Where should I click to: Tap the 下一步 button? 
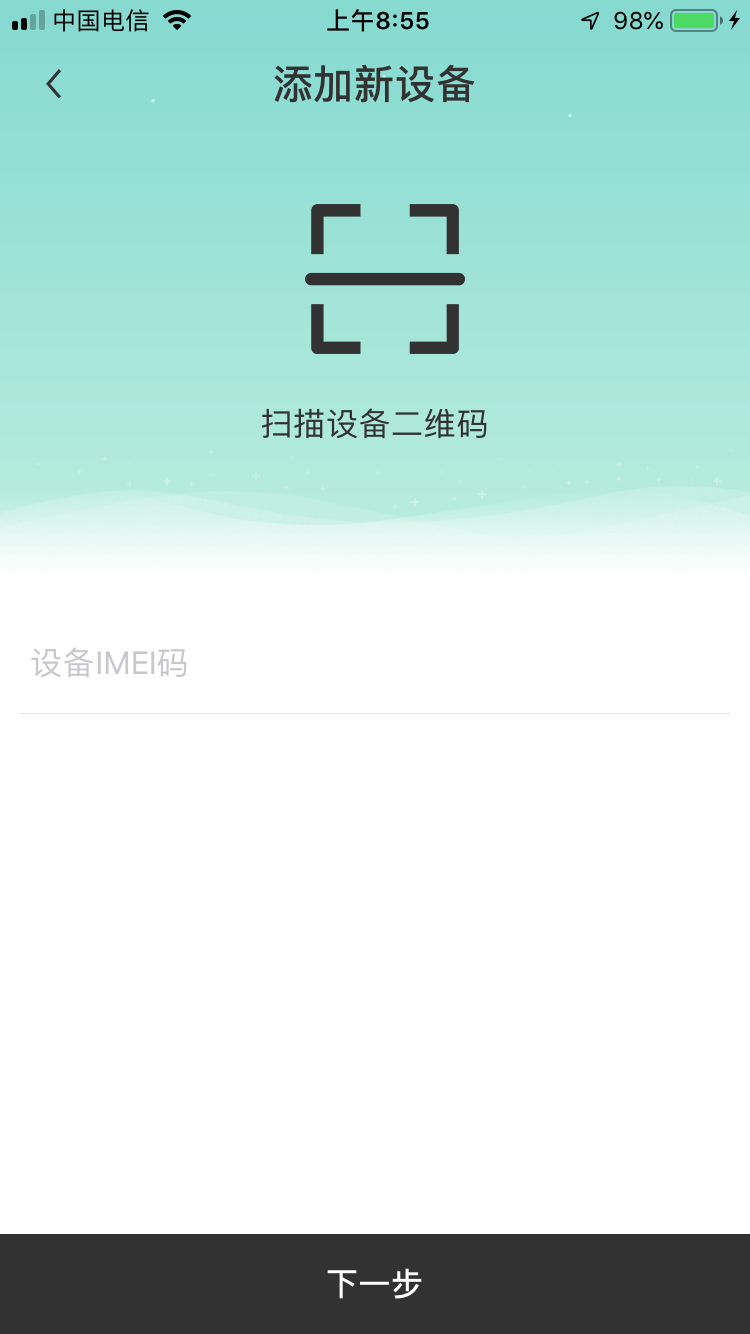375,1283
